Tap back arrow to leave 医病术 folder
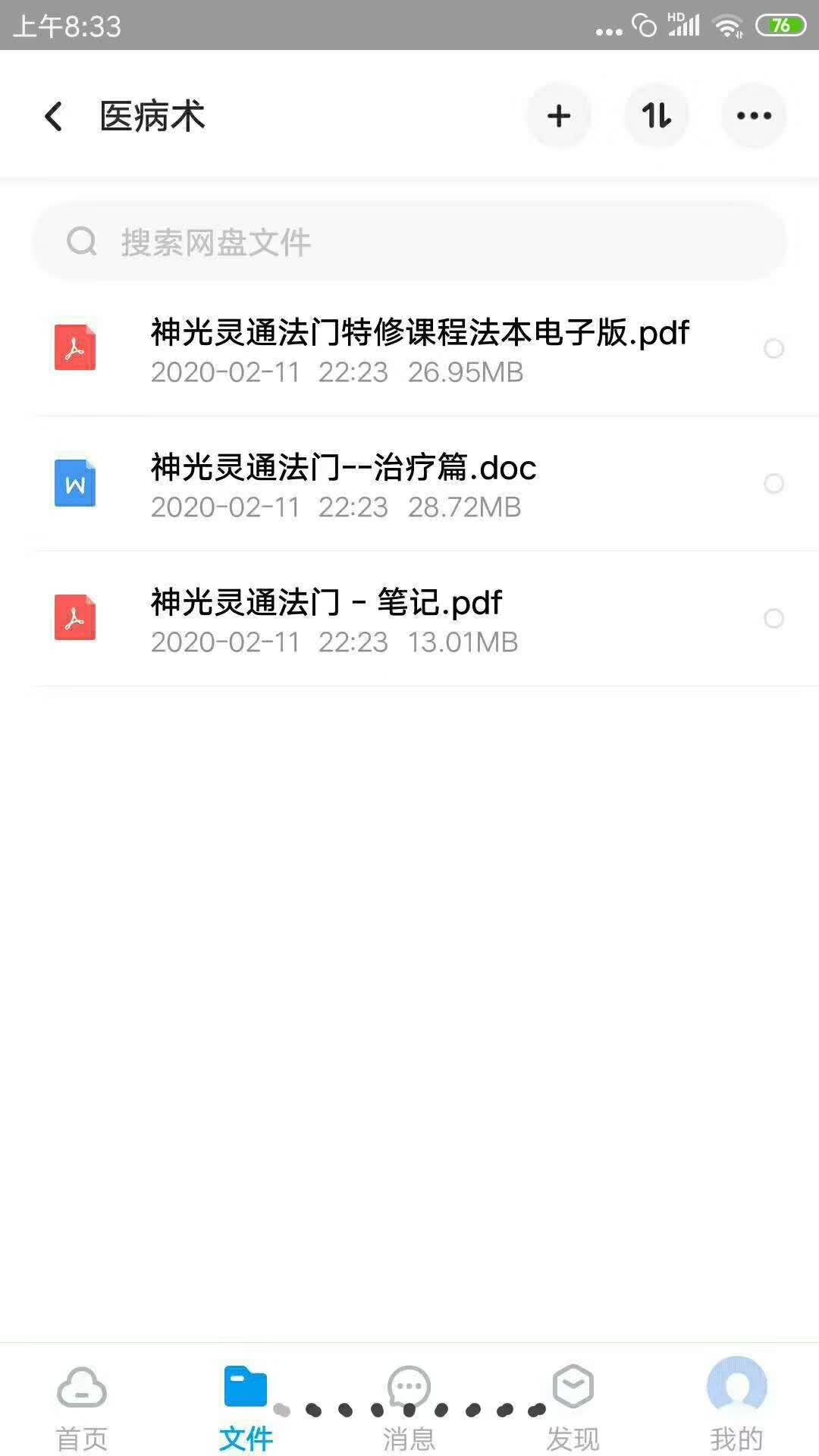This screenshot has height=1456, width=819. (53, 115)
